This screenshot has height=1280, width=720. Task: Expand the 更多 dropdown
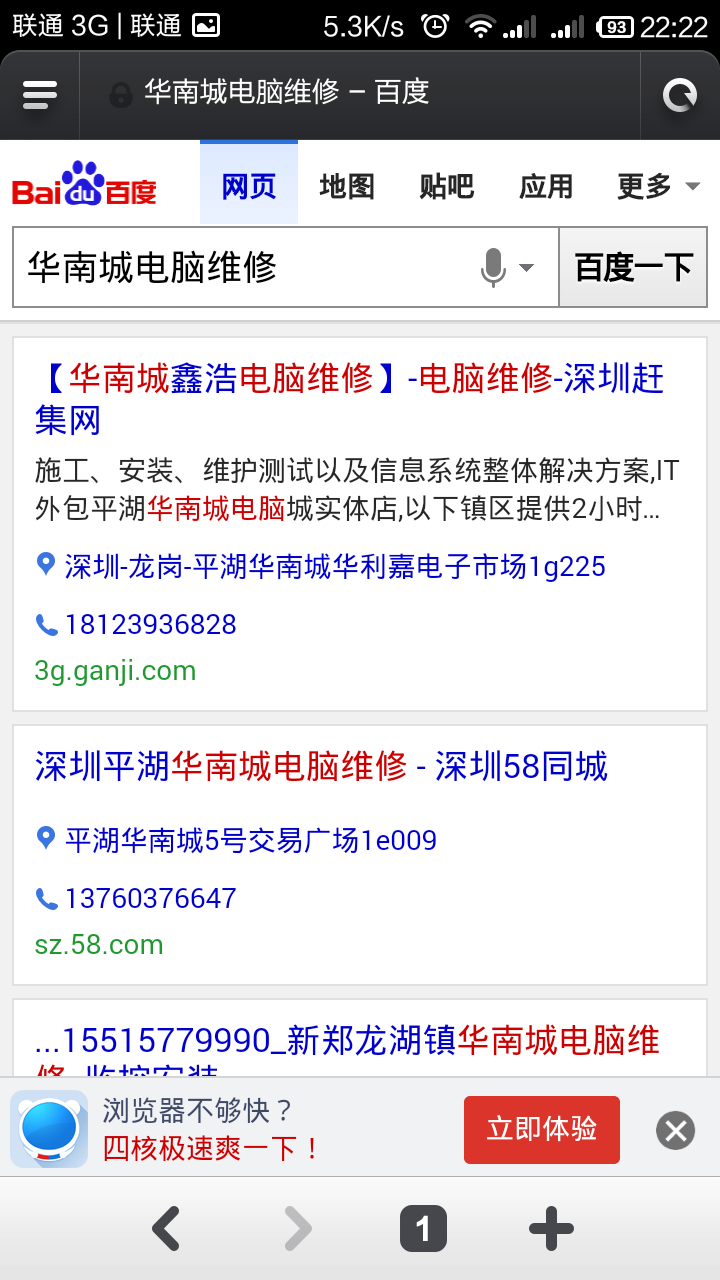658,186
